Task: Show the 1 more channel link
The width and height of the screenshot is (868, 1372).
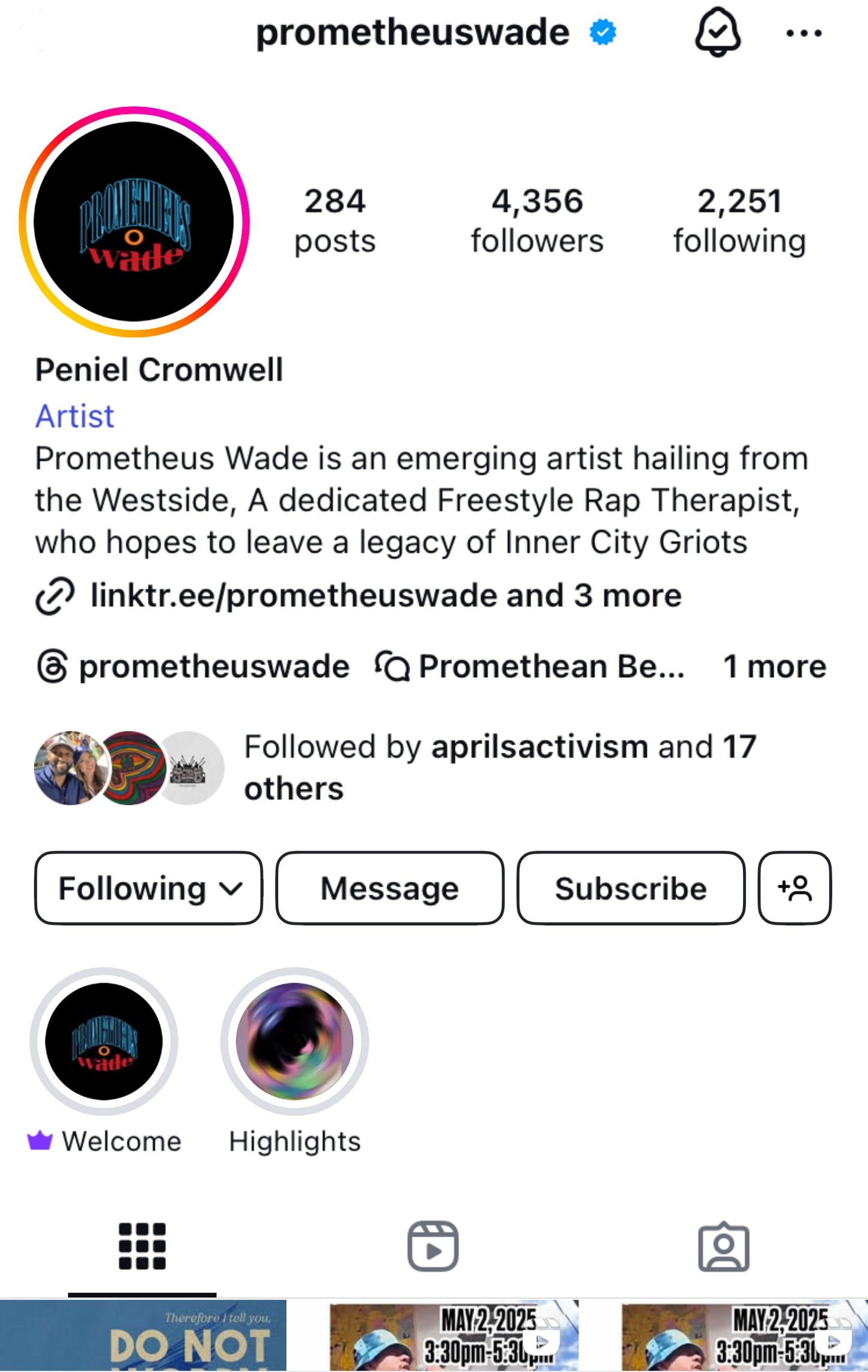Action: pyautogui.click(x=775, y=667)
